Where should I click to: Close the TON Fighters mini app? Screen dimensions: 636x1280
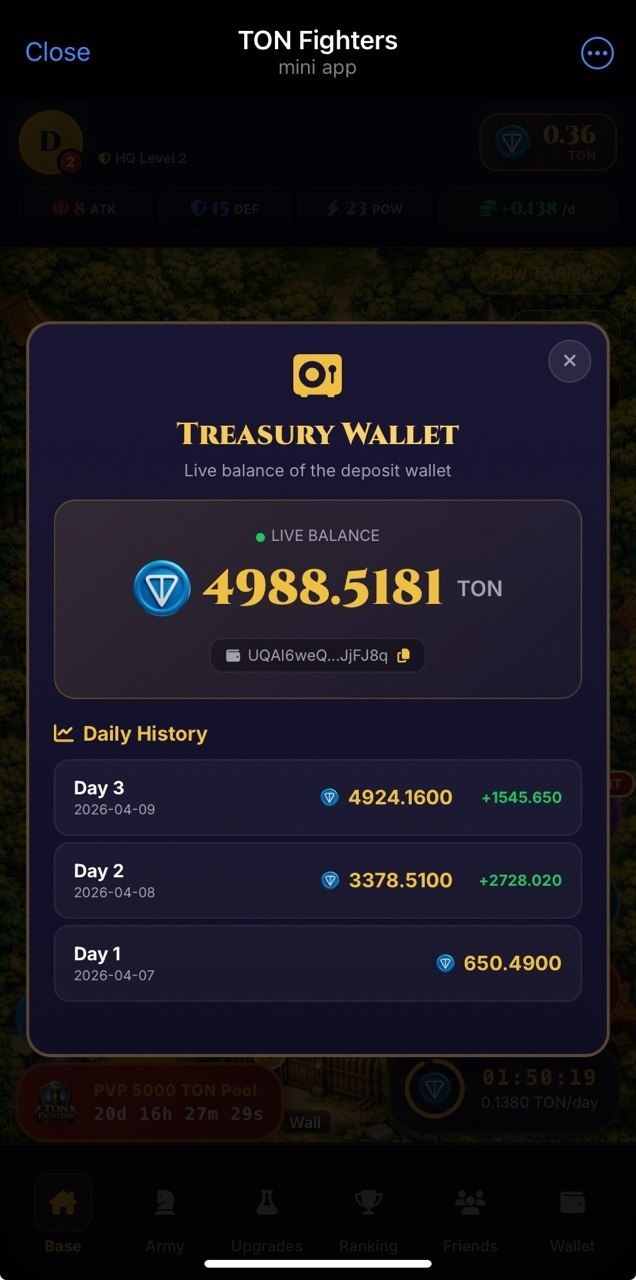point(57,52)
